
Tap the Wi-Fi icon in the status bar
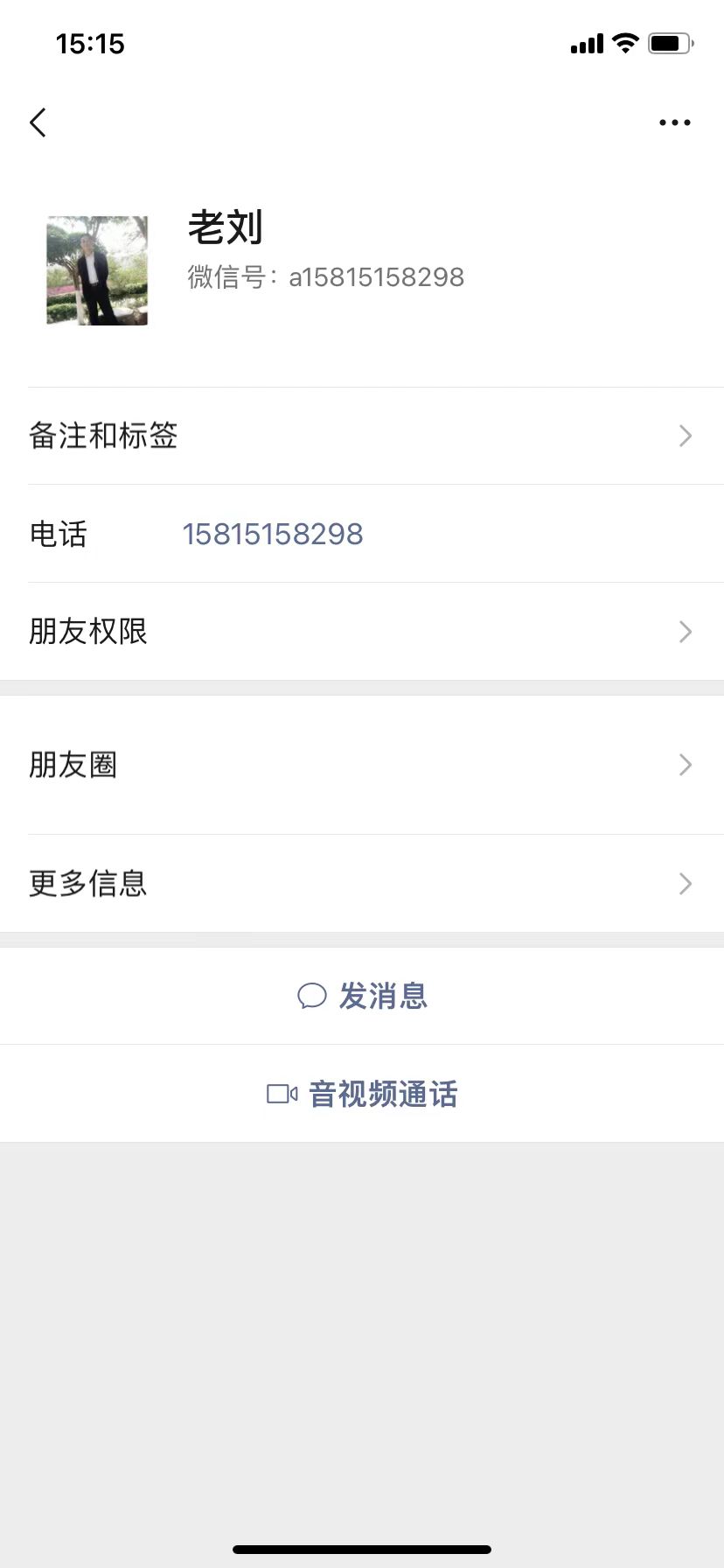pos(624,43)
